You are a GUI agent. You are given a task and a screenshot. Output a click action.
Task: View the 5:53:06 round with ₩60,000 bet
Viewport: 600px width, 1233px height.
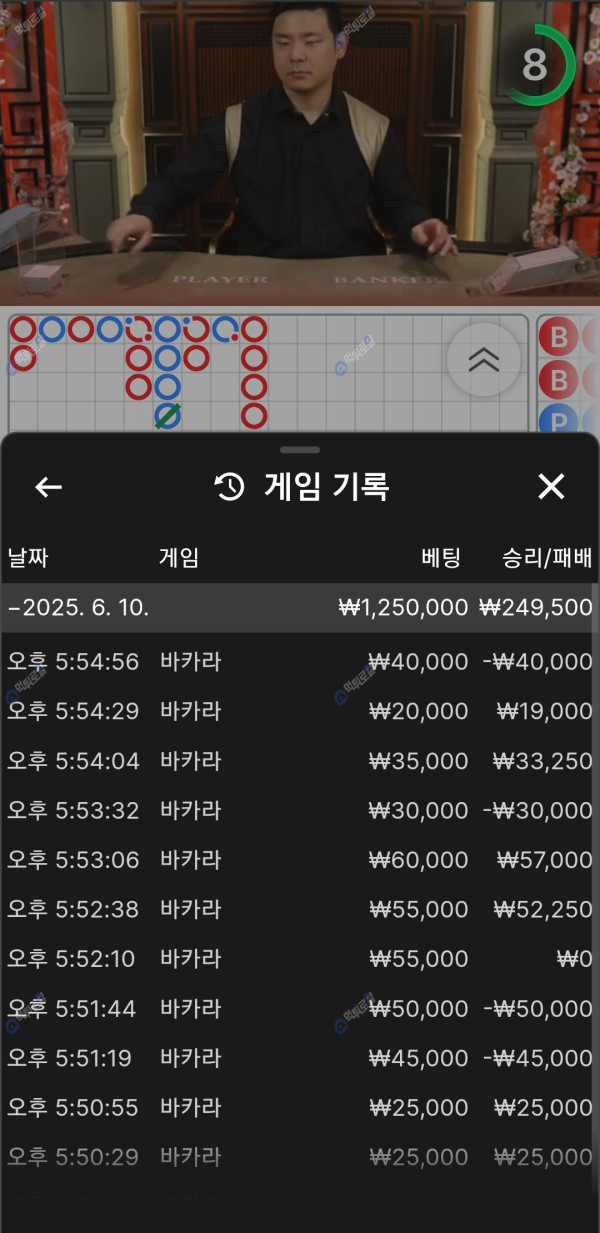coord(299,860)
